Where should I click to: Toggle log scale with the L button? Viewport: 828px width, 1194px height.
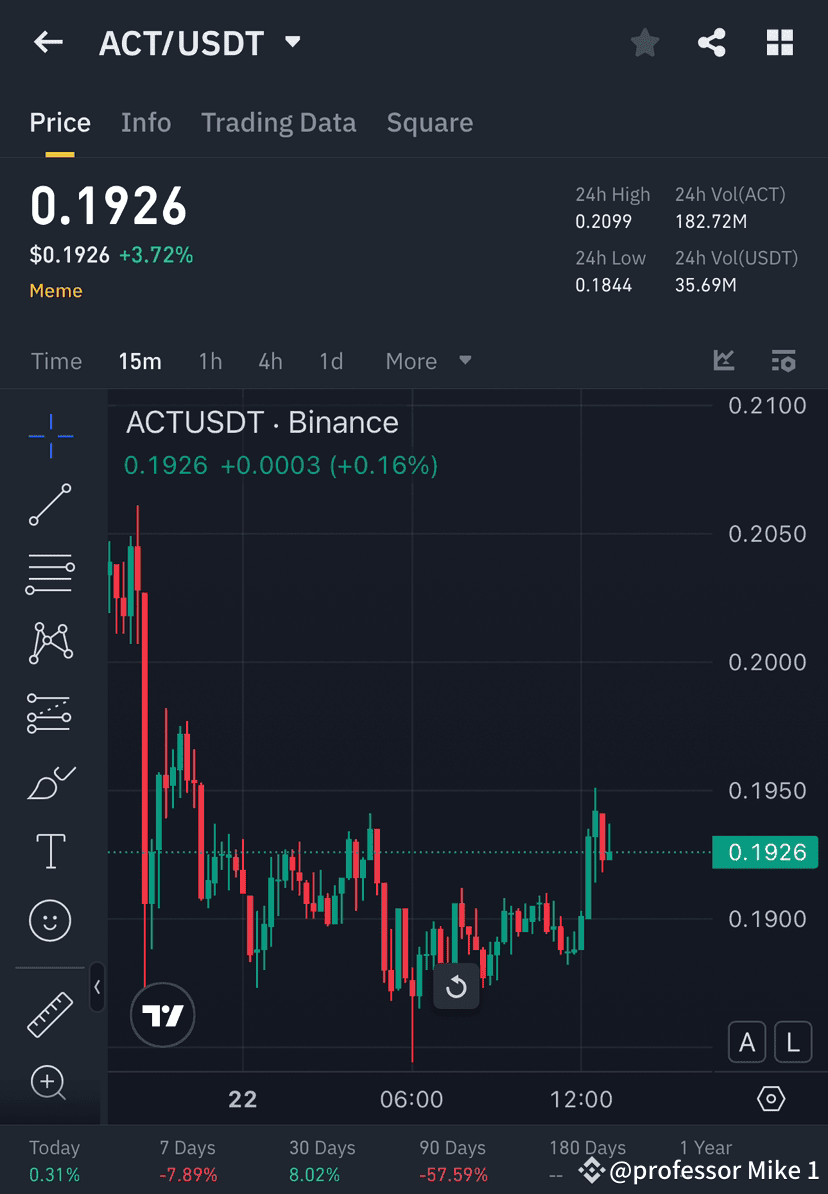793,1042
